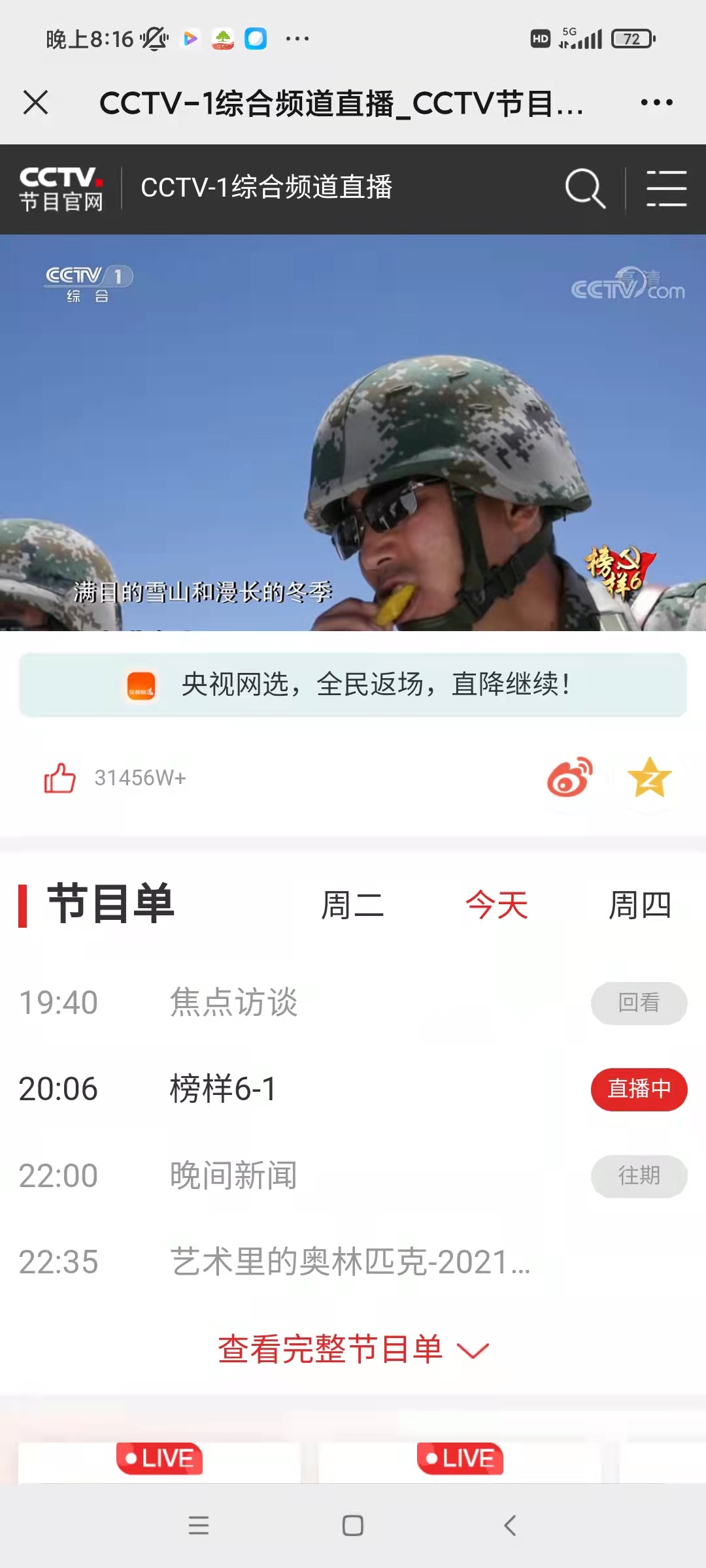Select the 今天 schedule tab
Viewport: 706px width, 1568px height.
coord(497,906)
